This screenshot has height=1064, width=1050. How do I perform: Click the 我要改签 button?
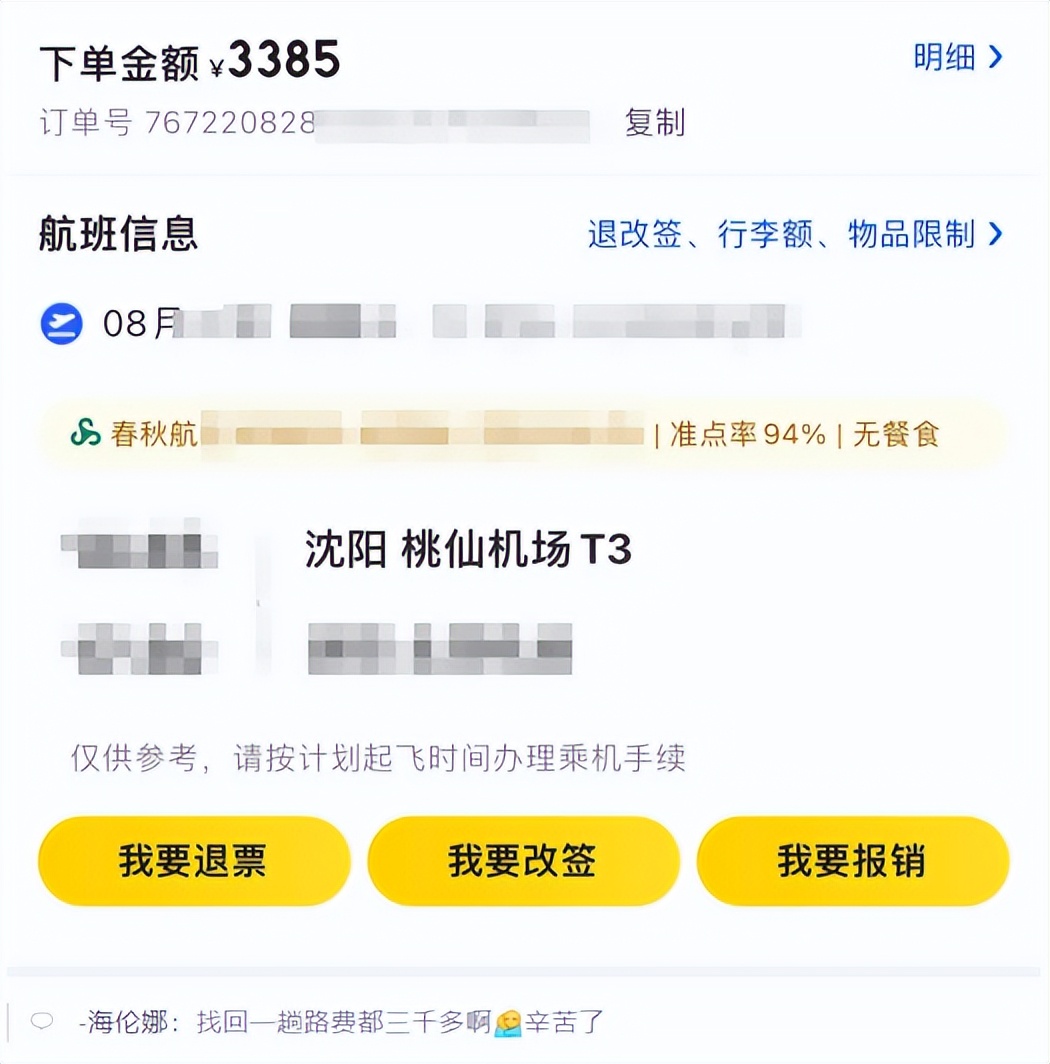pos(523,861)
